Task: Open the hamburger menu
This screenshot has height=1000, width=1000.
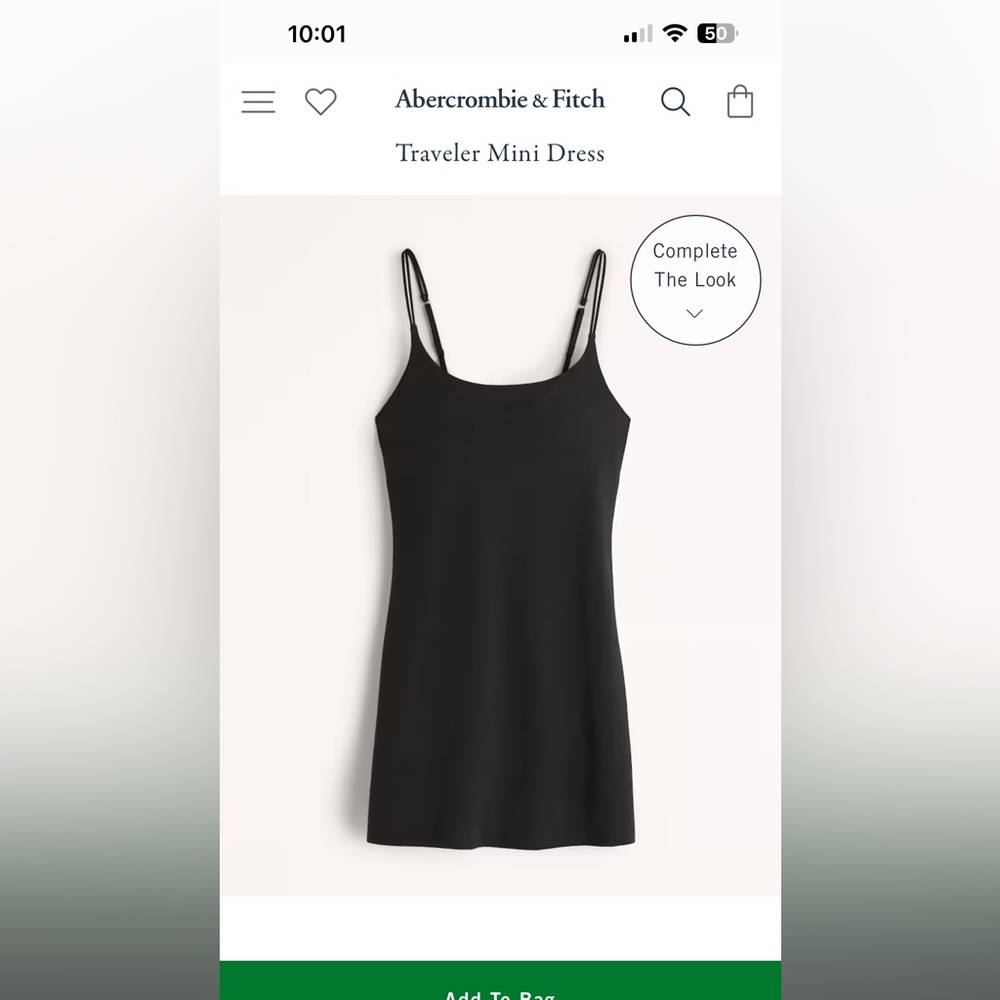Action: pos(258,101)
